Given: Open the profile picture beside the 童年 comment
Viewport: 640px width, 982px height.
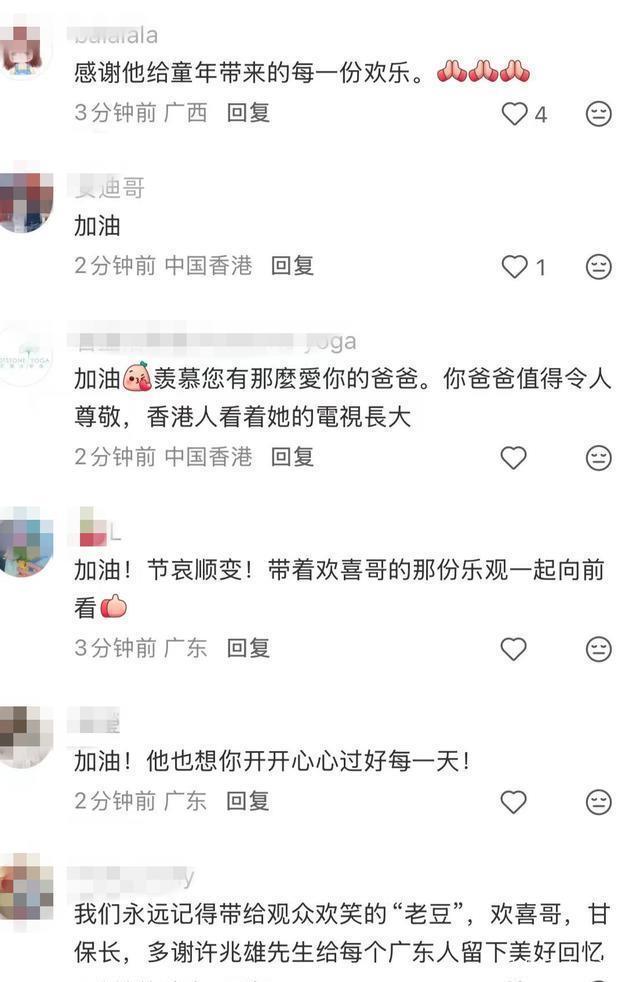Looking at the screenshot, I should [26, 48].
